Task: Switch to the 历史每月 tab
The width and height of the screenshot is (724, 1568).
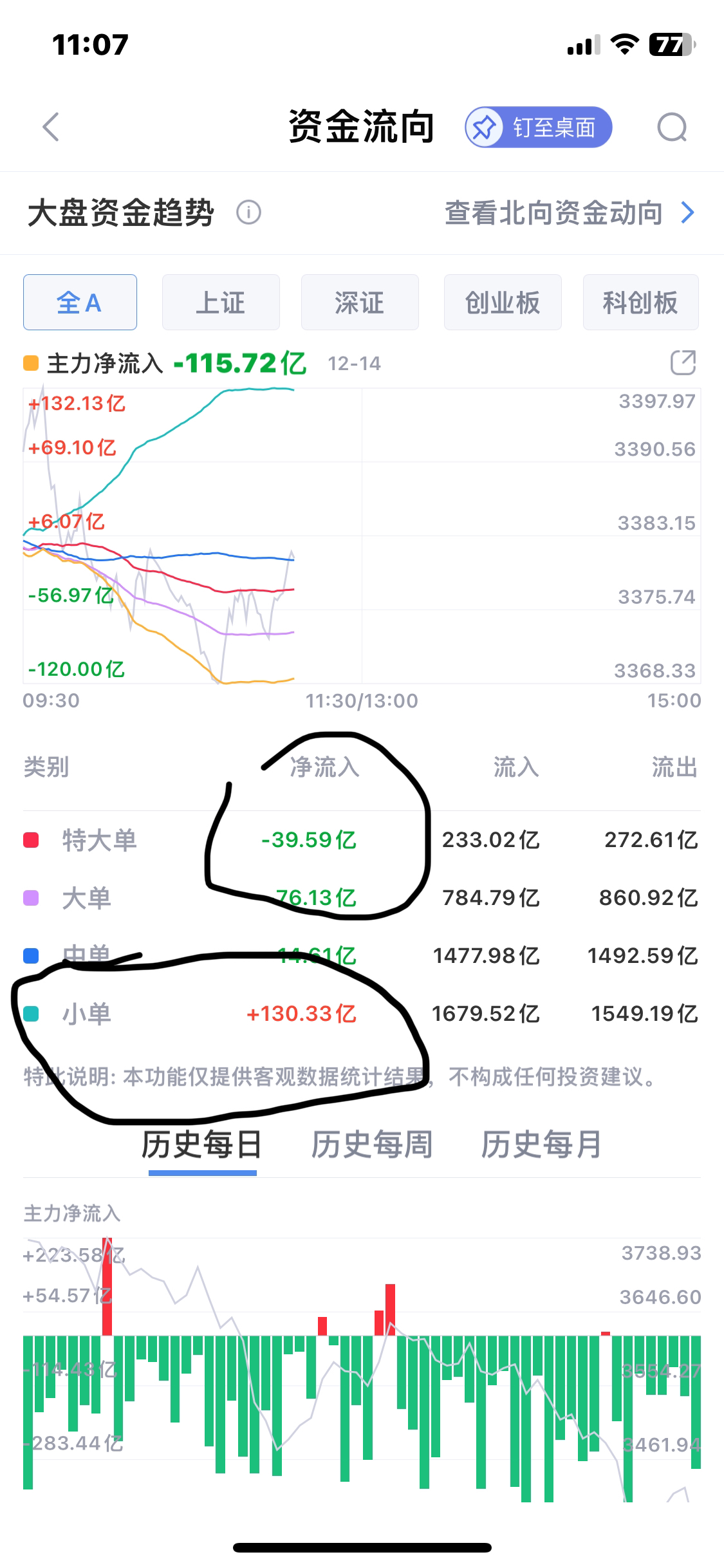Action: click(541, 1144)
